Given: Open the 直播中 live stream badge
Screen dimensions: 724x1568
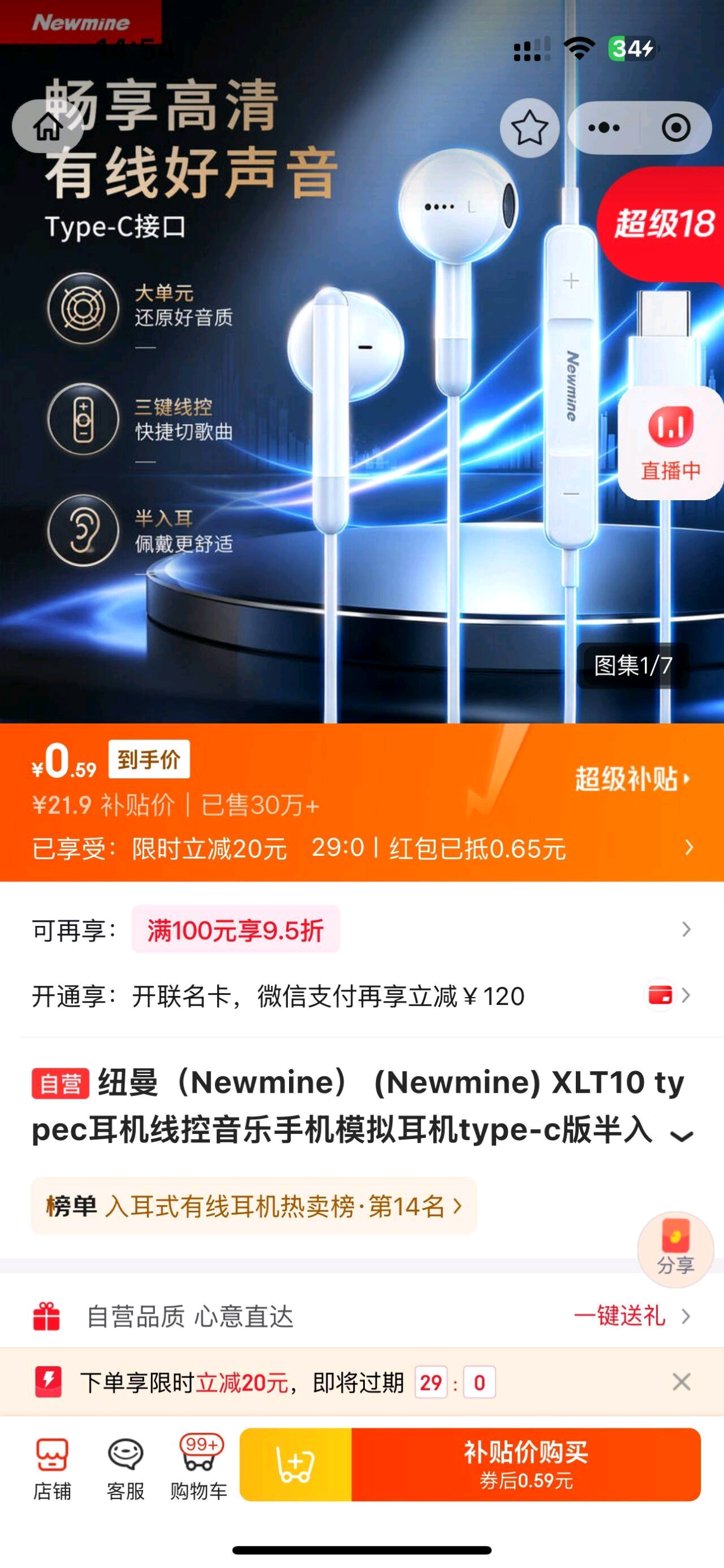Looking at the screenshot, I should click(x=670, y=443).
